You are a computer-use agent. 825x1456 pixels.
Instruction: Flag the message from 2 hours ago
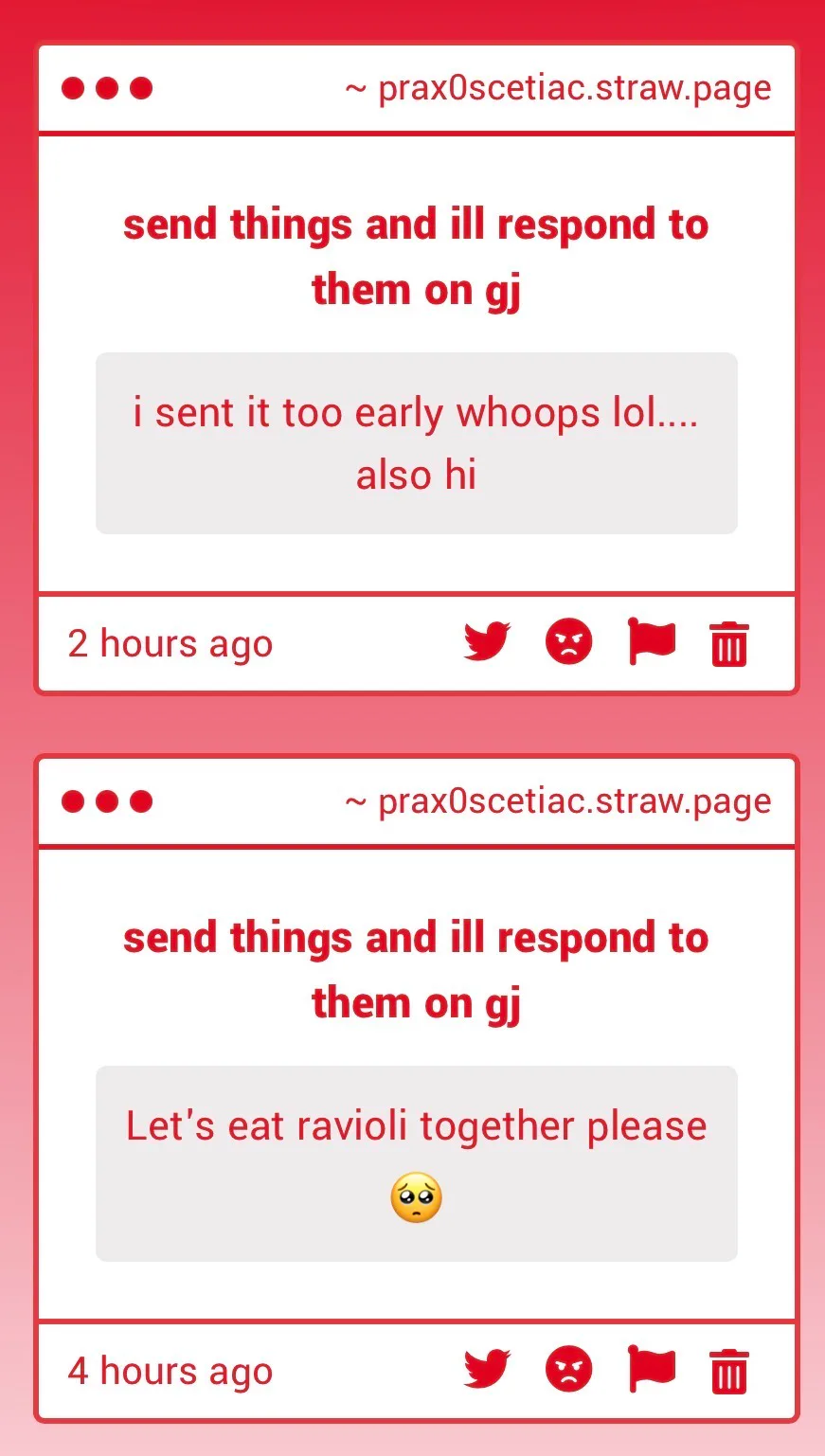[x=652, y=641]
